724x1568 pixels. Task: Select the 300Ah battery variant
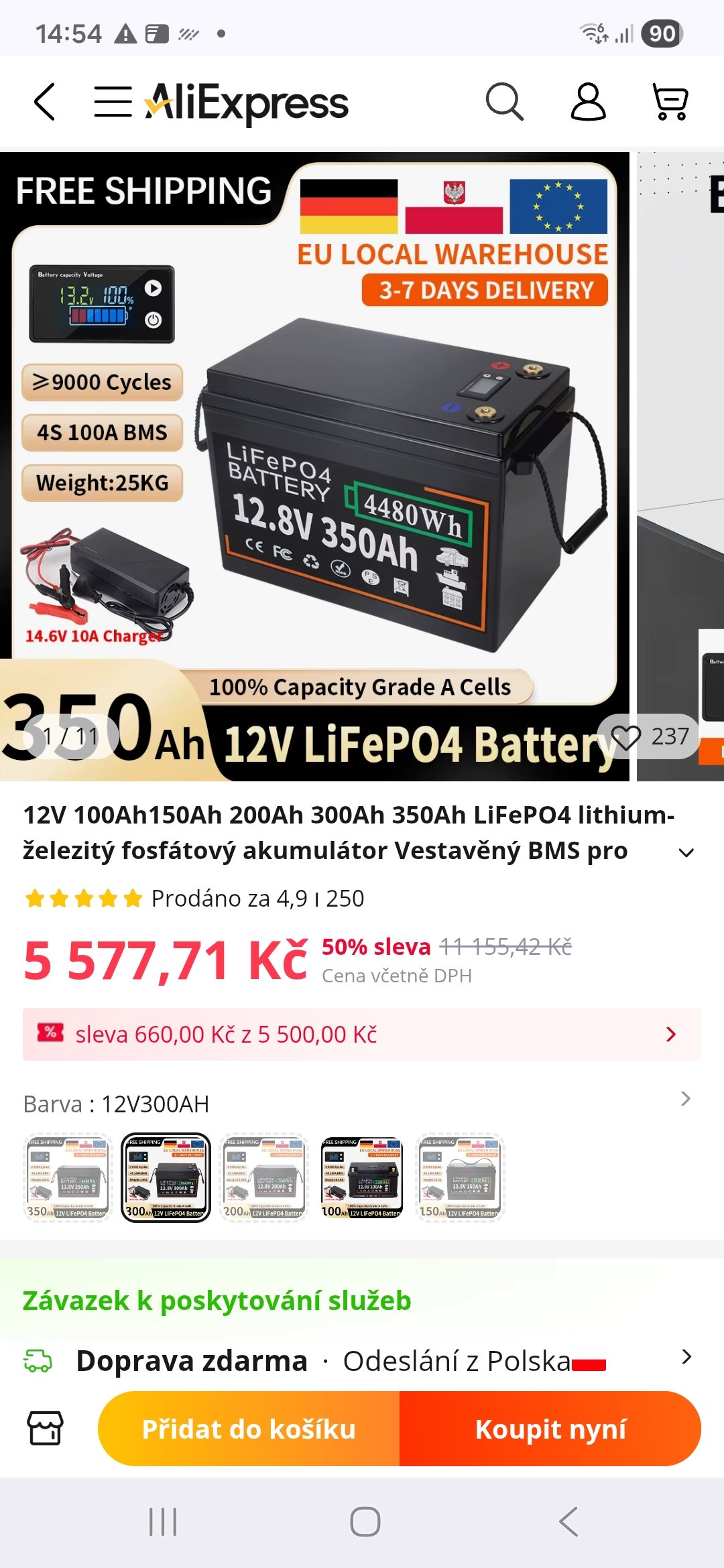(166, 1177)
